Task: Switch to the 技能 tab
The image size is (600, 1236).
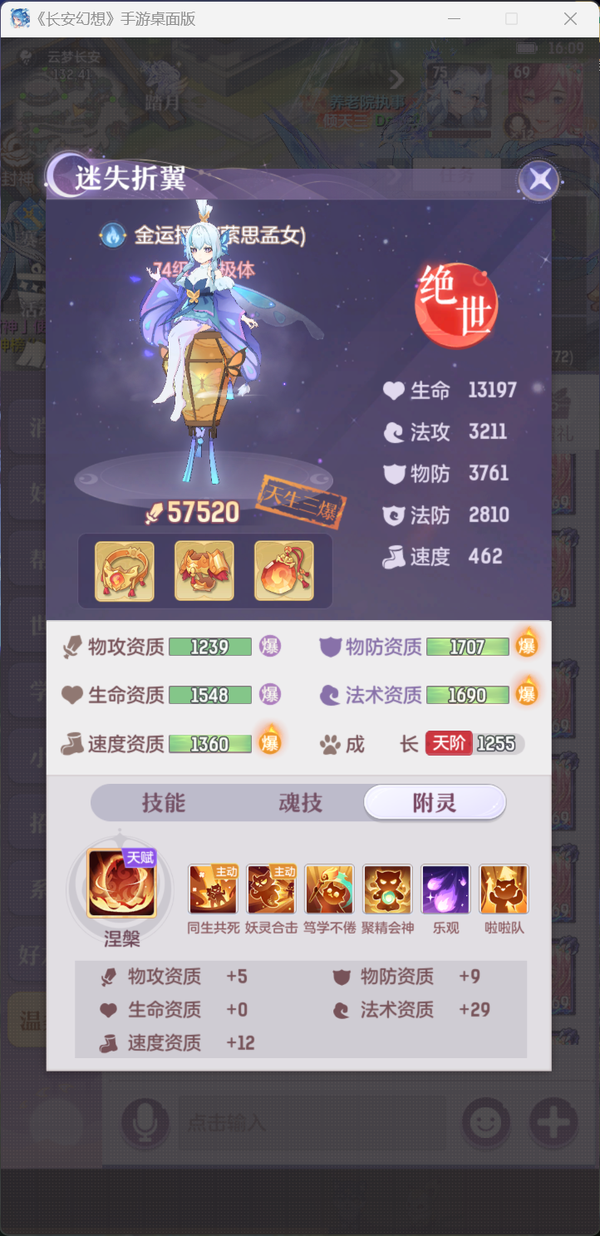Action: (x=163, y=803)
